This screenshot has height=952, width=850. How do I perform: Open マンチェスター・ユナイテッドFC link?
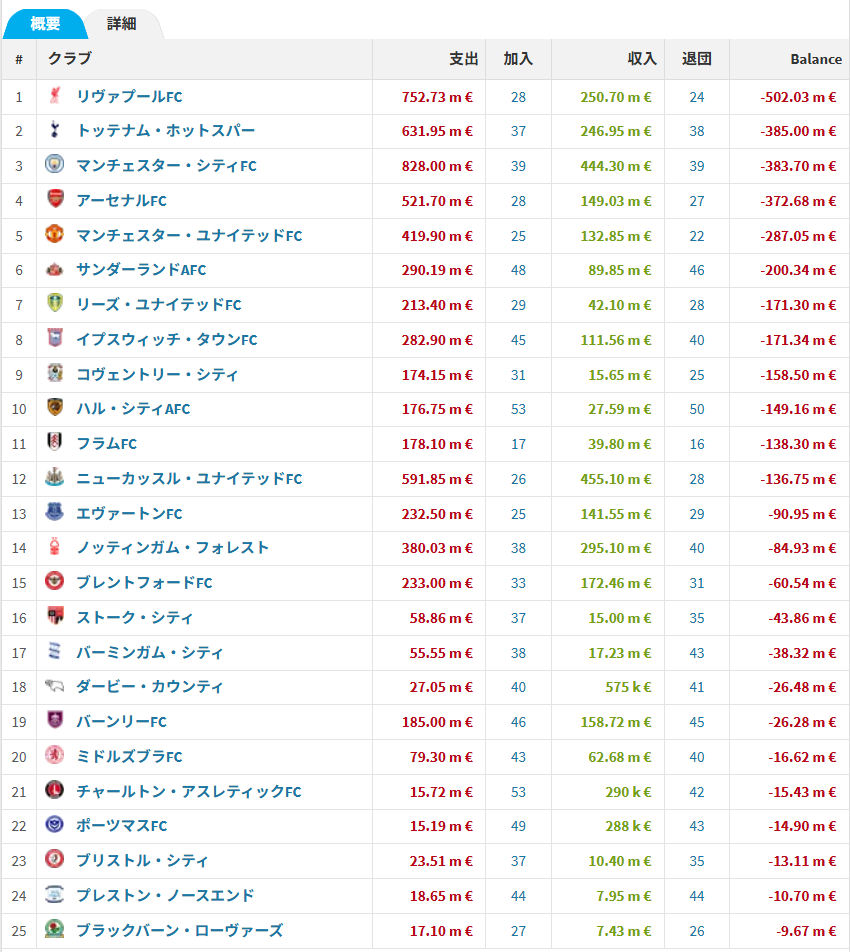tap(189, 236)
